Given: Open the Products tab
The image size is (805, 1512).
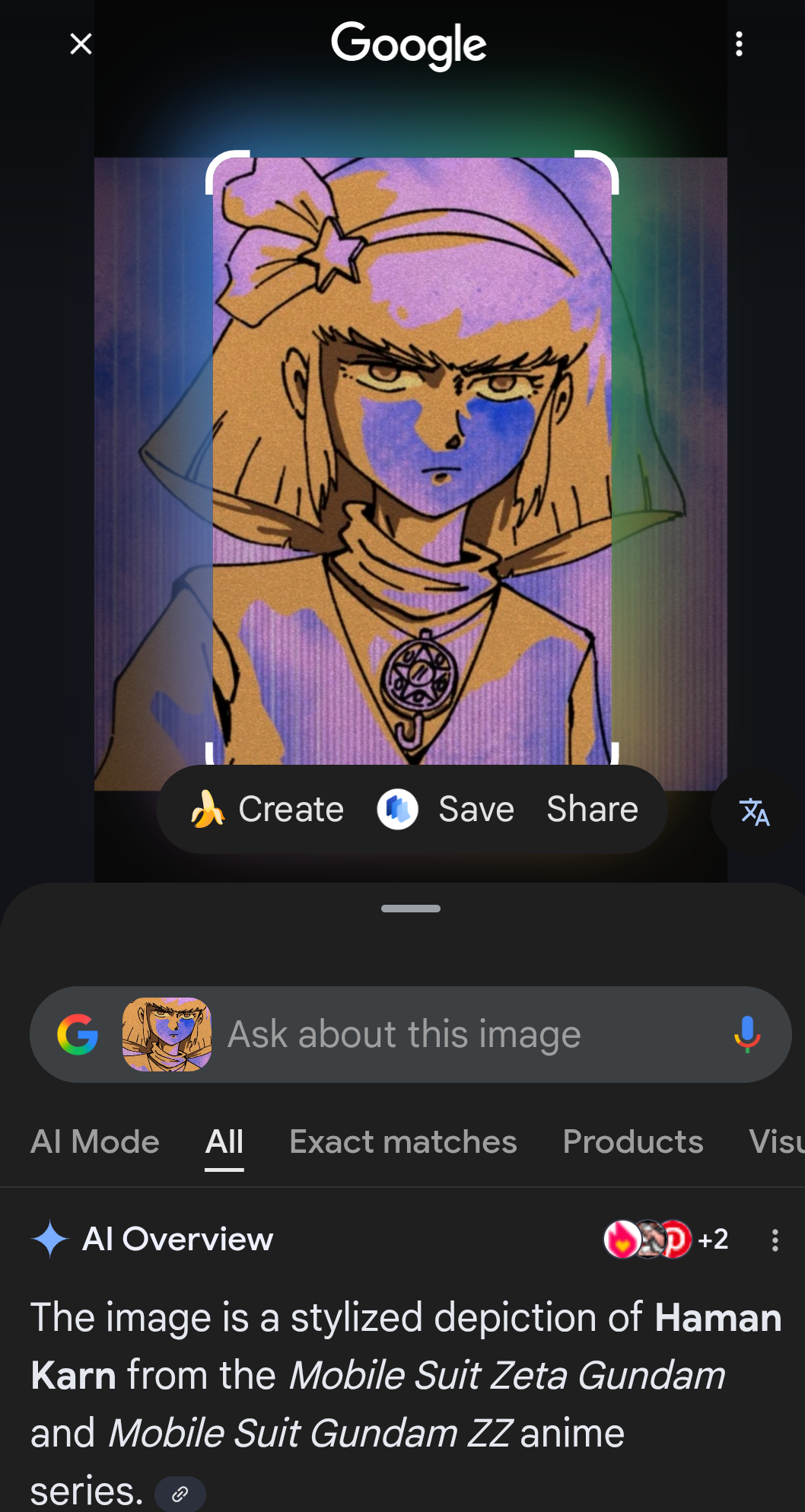Looking at the screenshot, I should (633, 1141).
